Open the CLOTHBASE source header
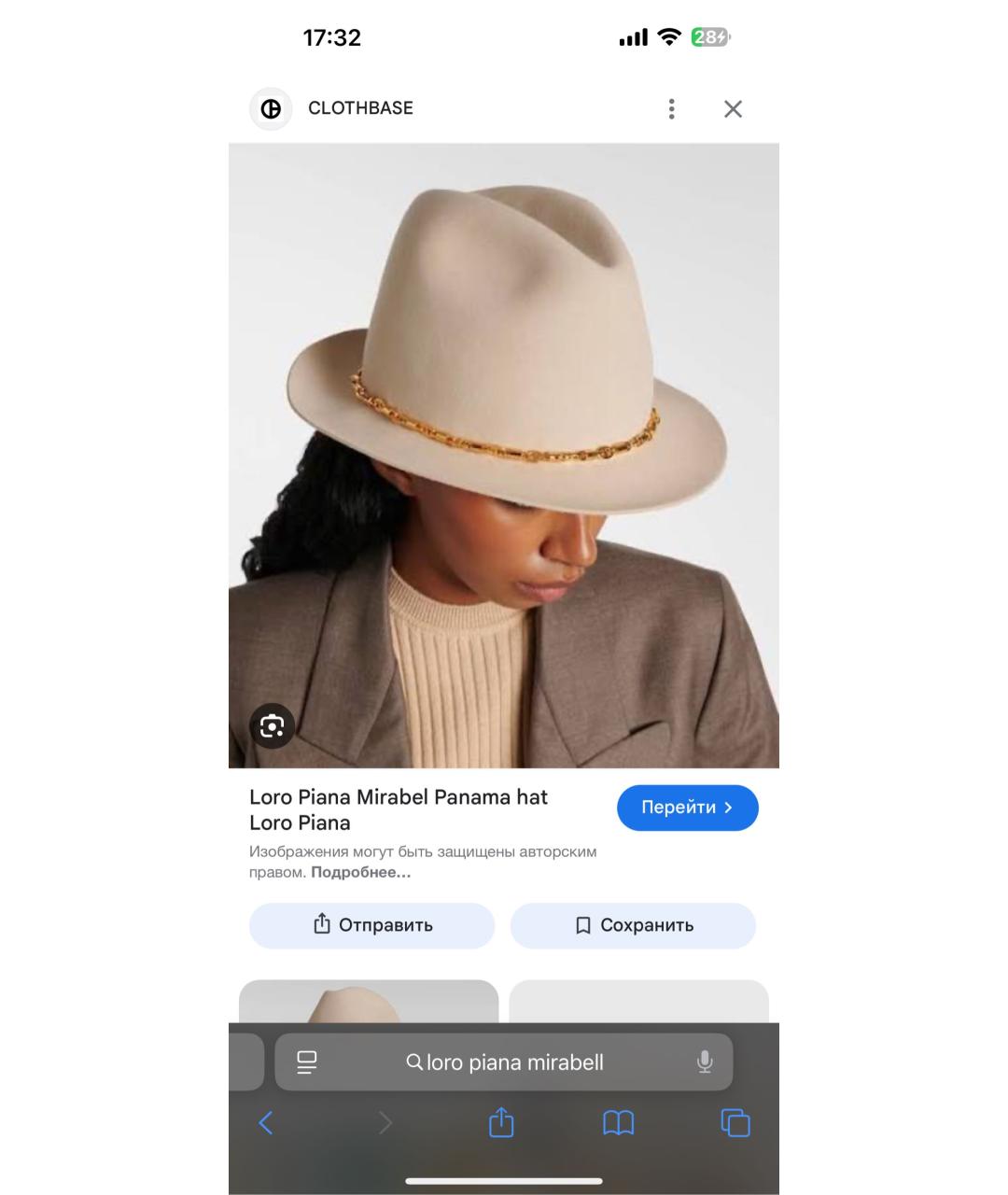This screenshot has width=1008, height=1195. (x=360, y=108)
